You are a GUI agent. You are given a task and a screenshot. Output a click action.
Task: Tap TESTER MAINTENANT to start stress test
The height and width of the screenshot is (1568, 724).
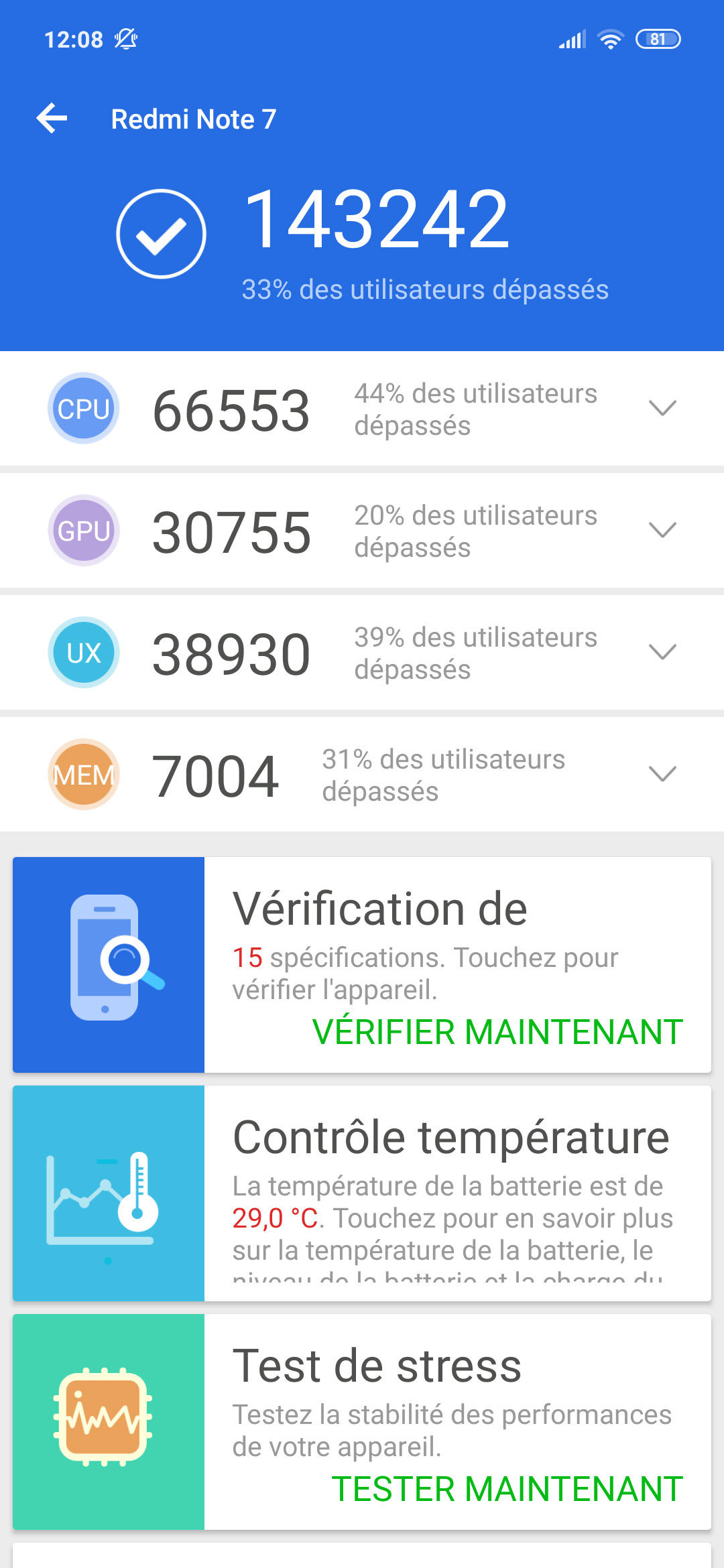(507, 1490)
